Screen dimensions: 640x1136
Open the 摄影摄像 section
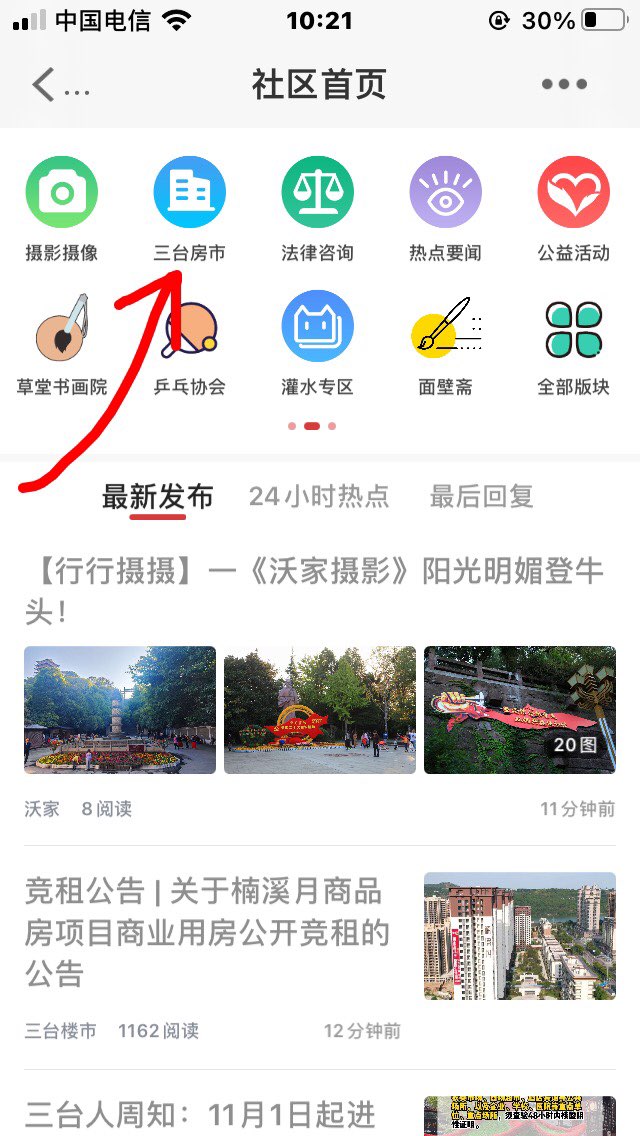(x=62, y=210)
